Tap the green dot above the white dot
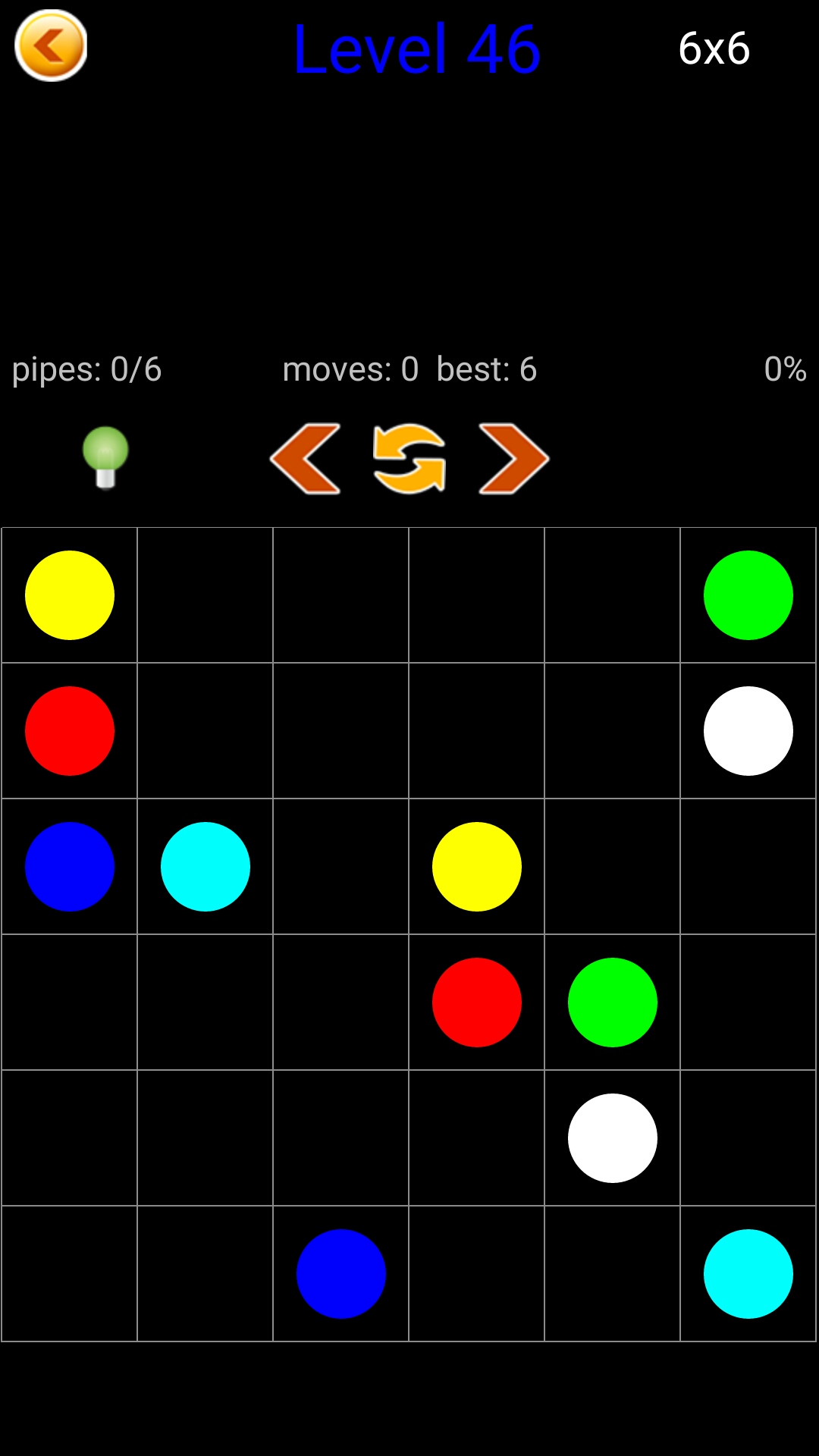 pos(613,1003)
